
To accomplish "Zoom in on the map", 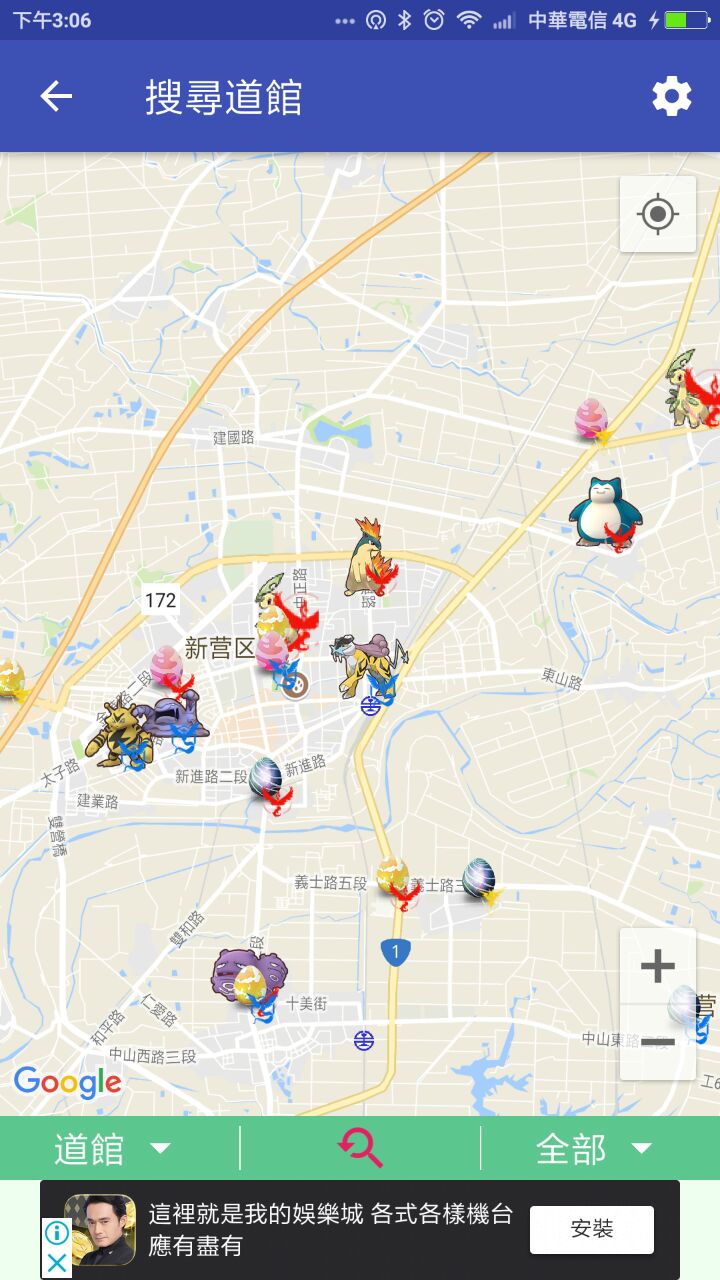I will (x=657, y=966).
